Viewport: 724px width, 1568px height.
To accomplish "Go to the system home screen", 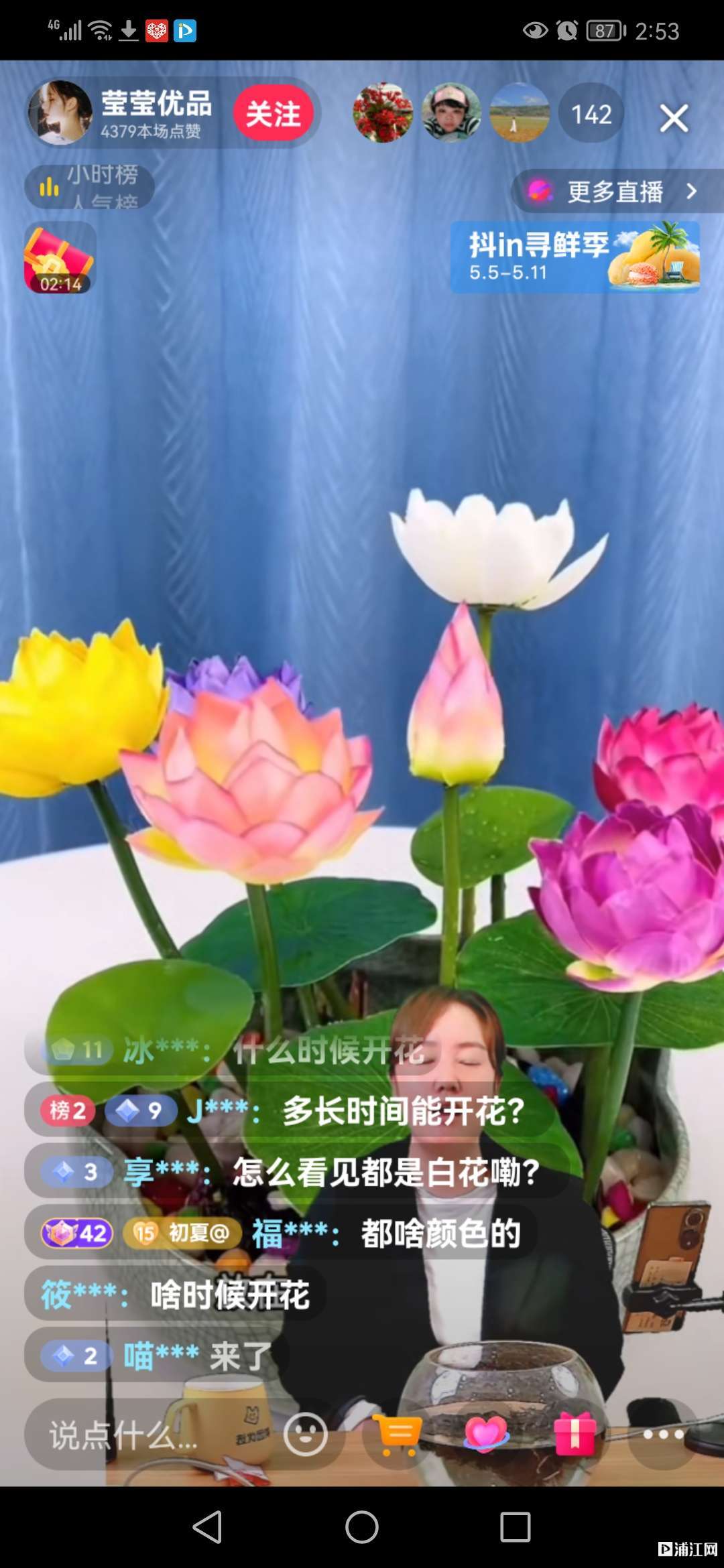I will click(362, 1527).
